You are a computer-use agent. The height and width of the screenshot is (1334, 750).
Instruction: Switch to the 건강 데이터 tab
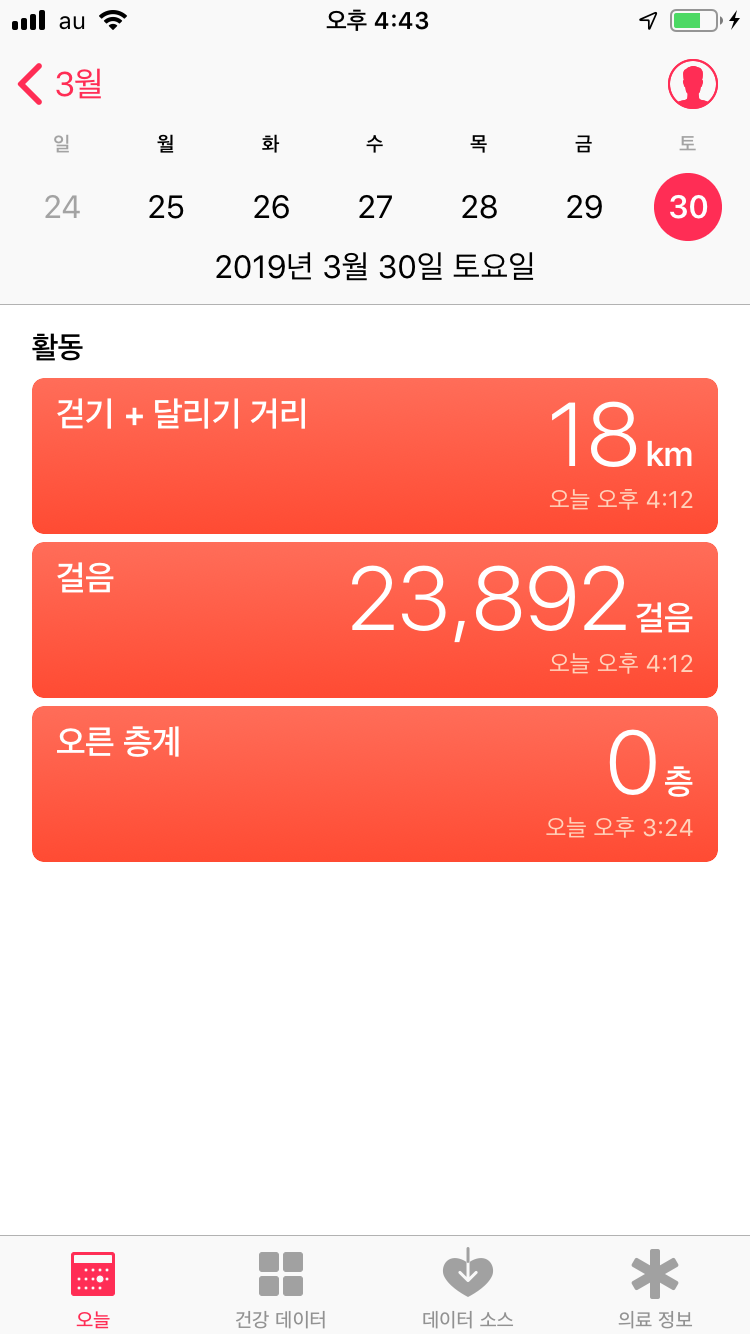point(281,1288)
